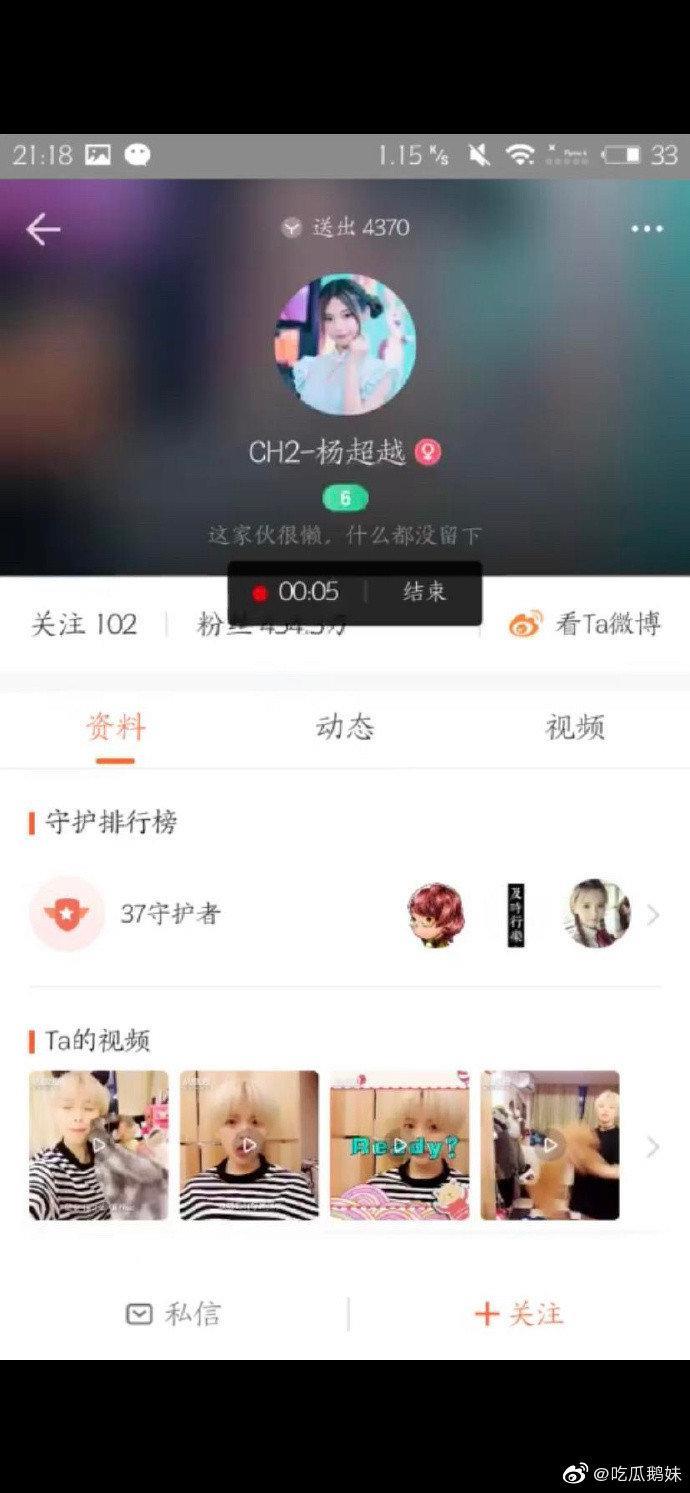This screenshot has width=690, height=1493.
Task: Switch to the 动态 tab
Action: [345, 728]
